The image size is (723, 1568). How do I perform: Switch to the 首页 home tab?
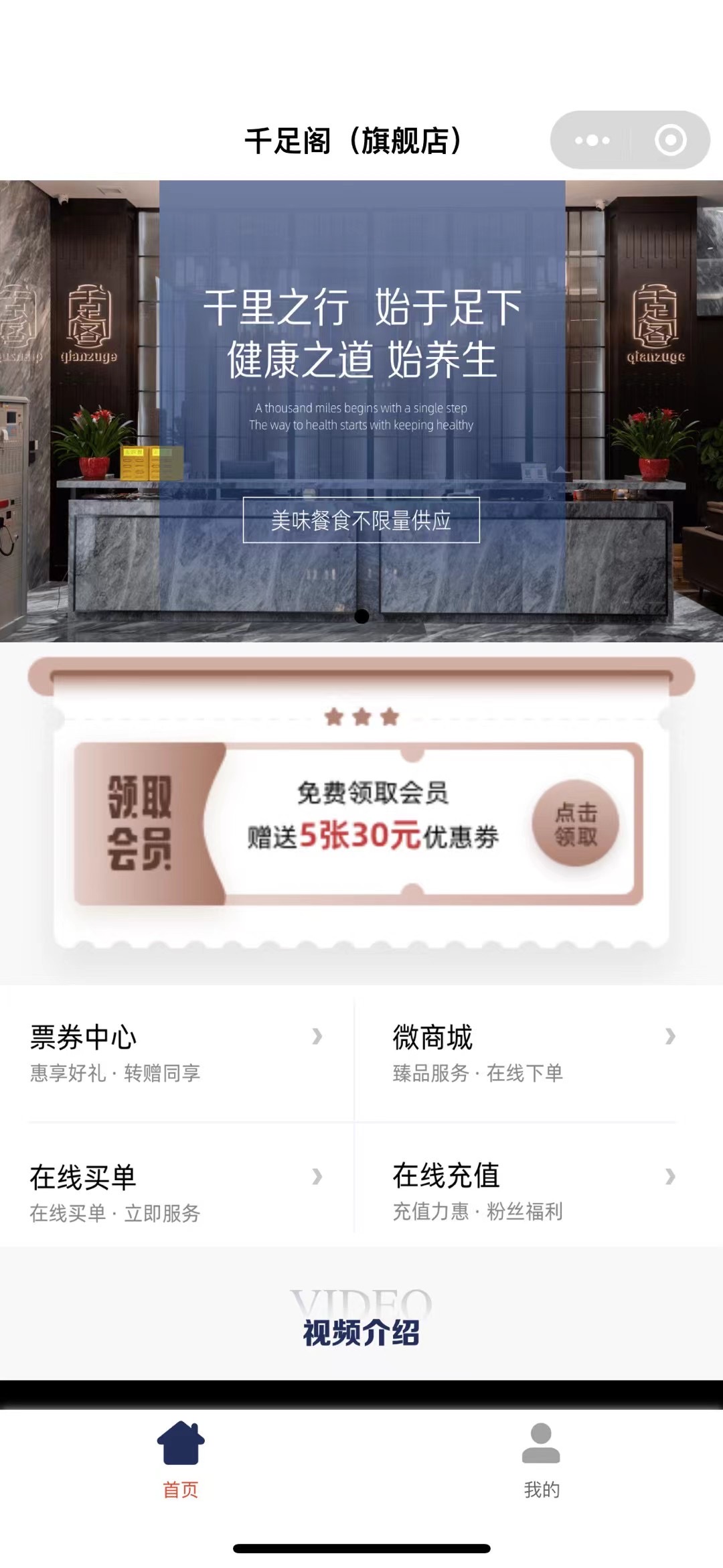pos(181,1460)
